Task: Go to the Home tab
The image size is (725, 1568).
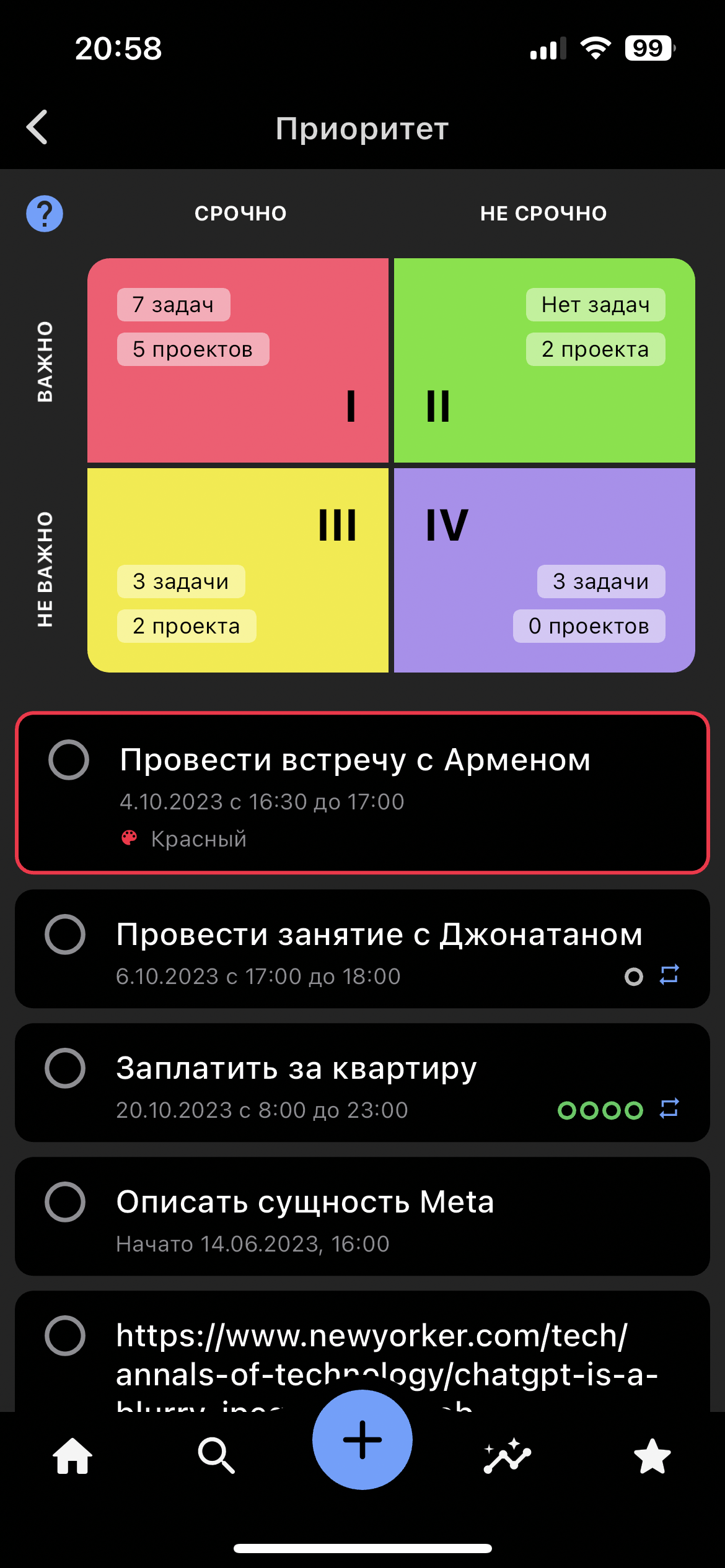Action: click(x=72, y=1456)
